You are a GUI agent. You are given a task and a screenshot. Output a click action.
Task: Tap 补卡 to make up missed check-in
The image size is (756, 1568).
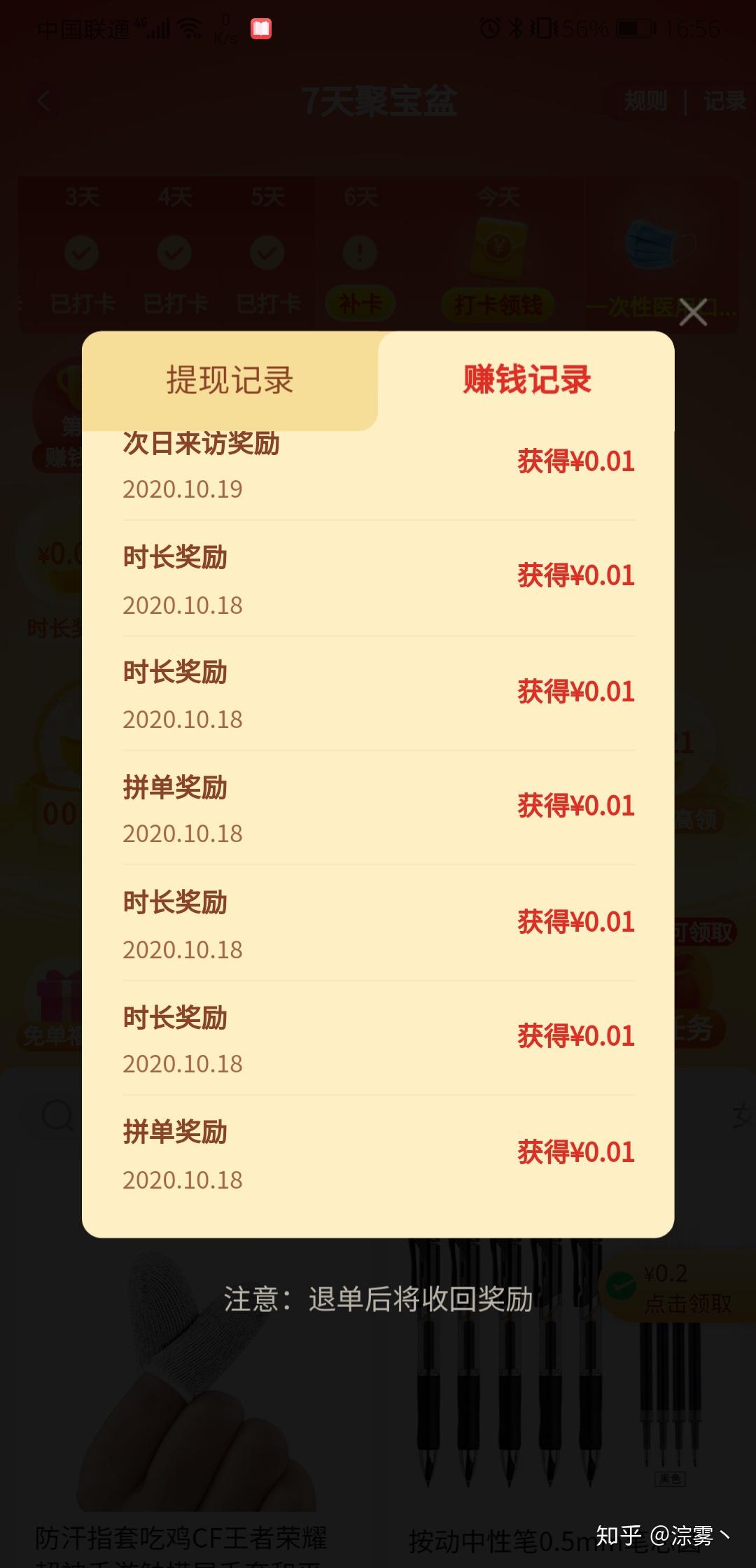point(358,302)
